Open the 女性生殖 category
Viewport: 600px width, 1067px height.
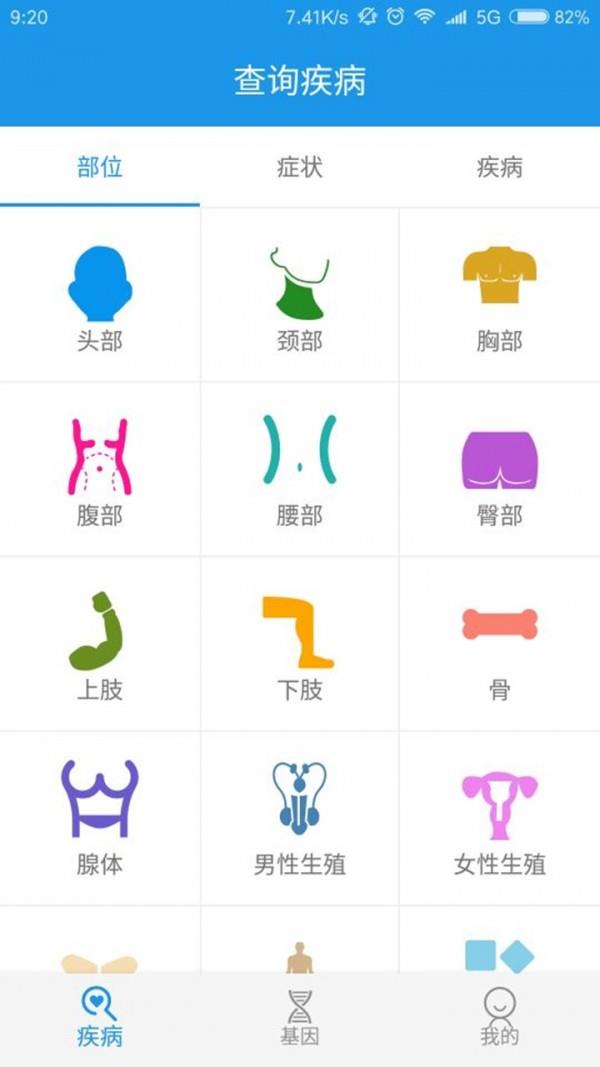coord(499,818)
